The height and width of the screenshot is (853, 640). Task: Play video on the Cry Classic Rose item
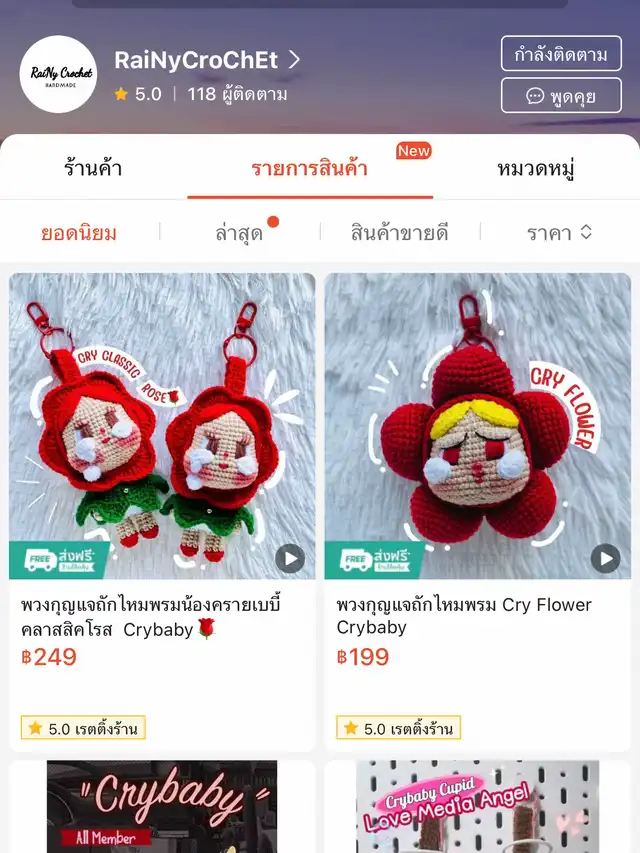[x=290, y=558]
